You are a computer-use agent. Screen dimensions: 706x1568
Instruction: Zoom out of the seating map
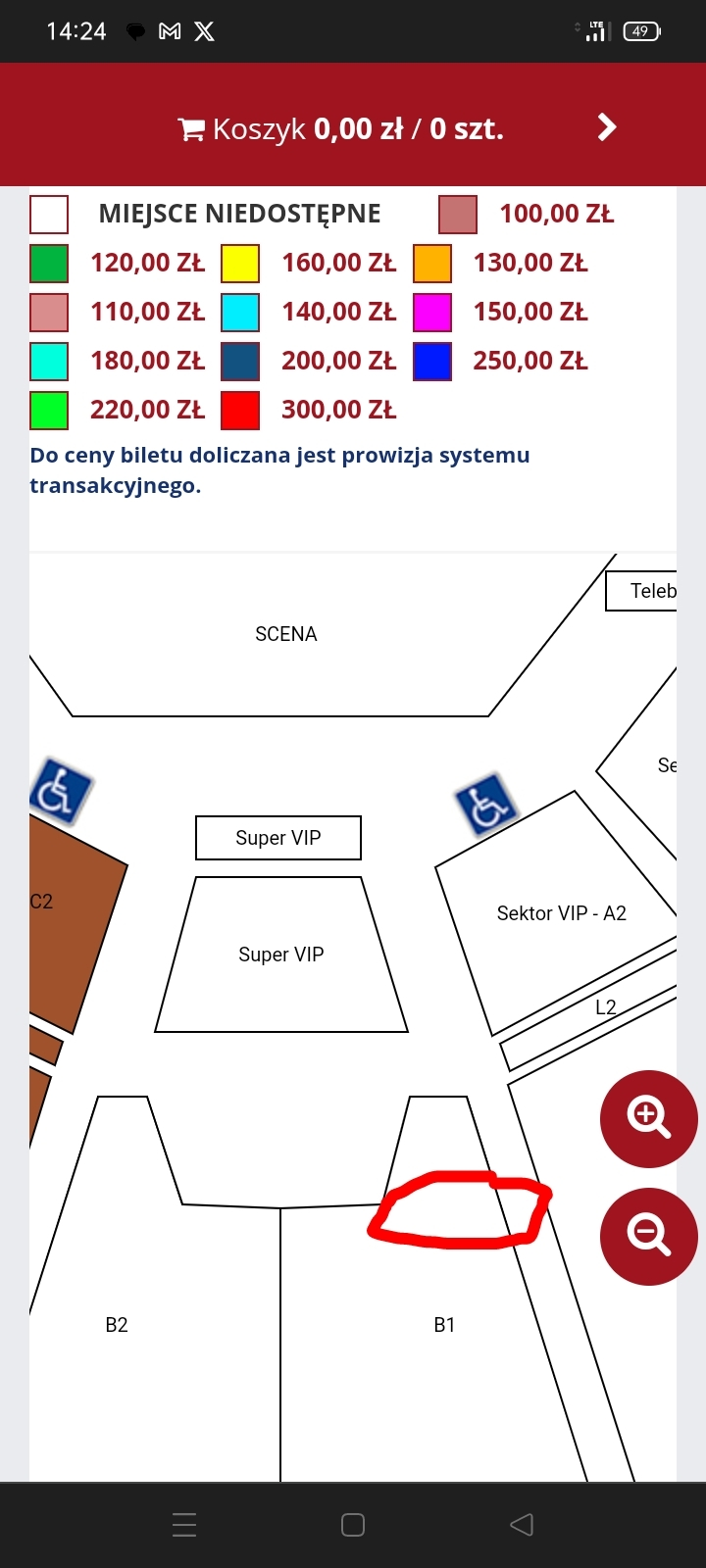click(648, 1236)
